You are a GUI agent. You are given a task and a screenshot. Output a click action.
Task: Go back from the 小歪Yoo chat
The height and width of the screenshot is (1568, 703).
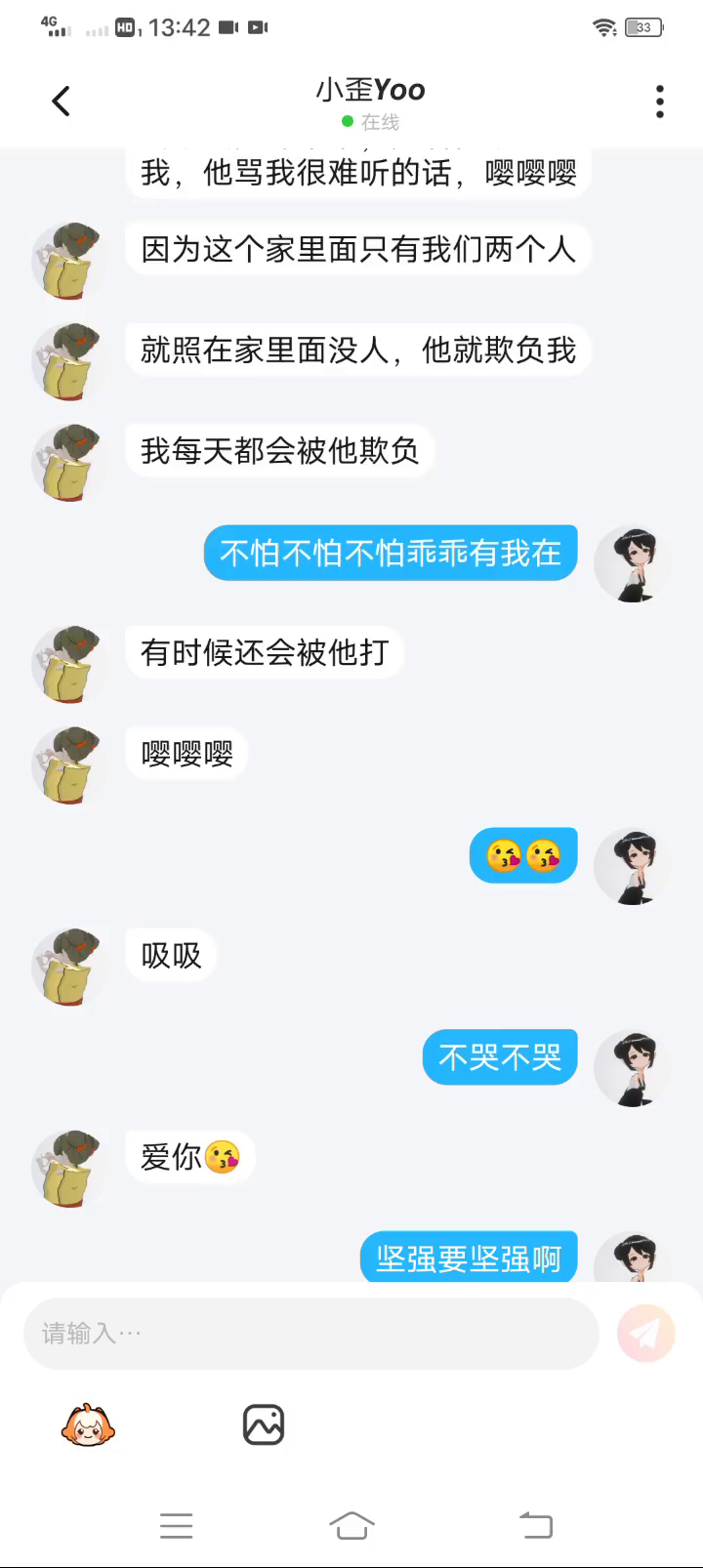coord(62,101)
